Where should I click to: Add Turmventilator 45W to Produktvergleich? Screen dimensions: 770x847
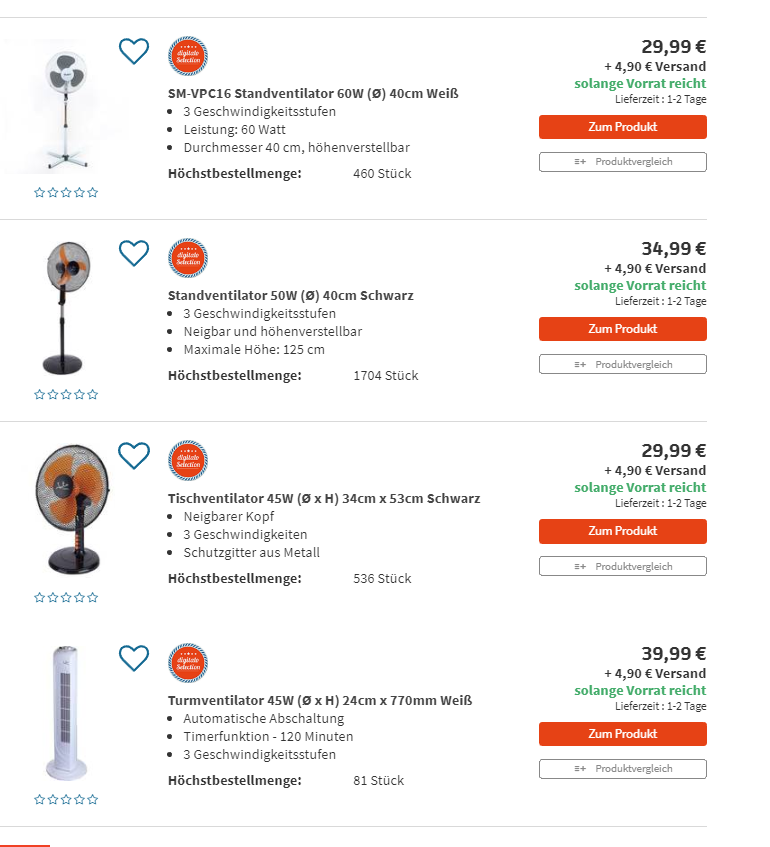click(622, 769)
